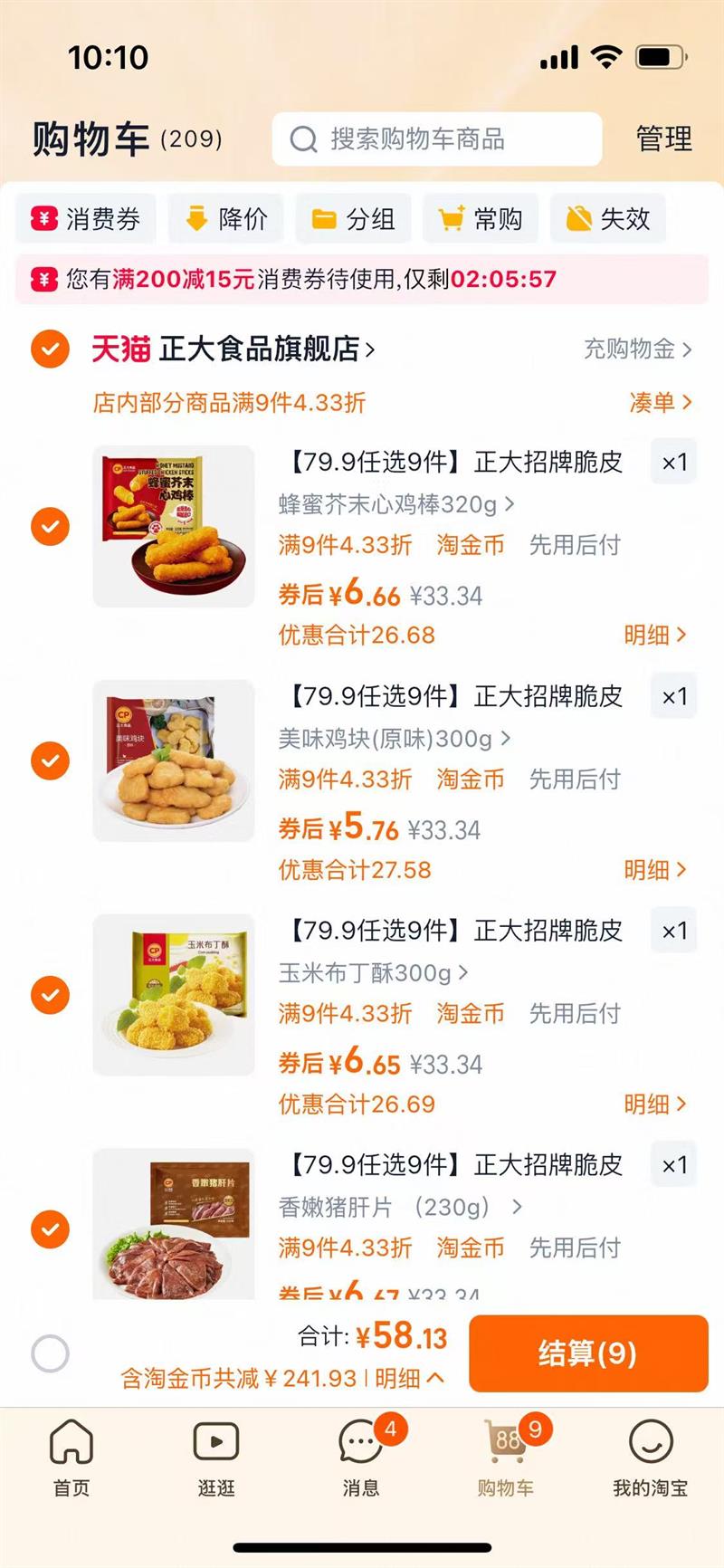View 失效 expired items

[608, 219]
